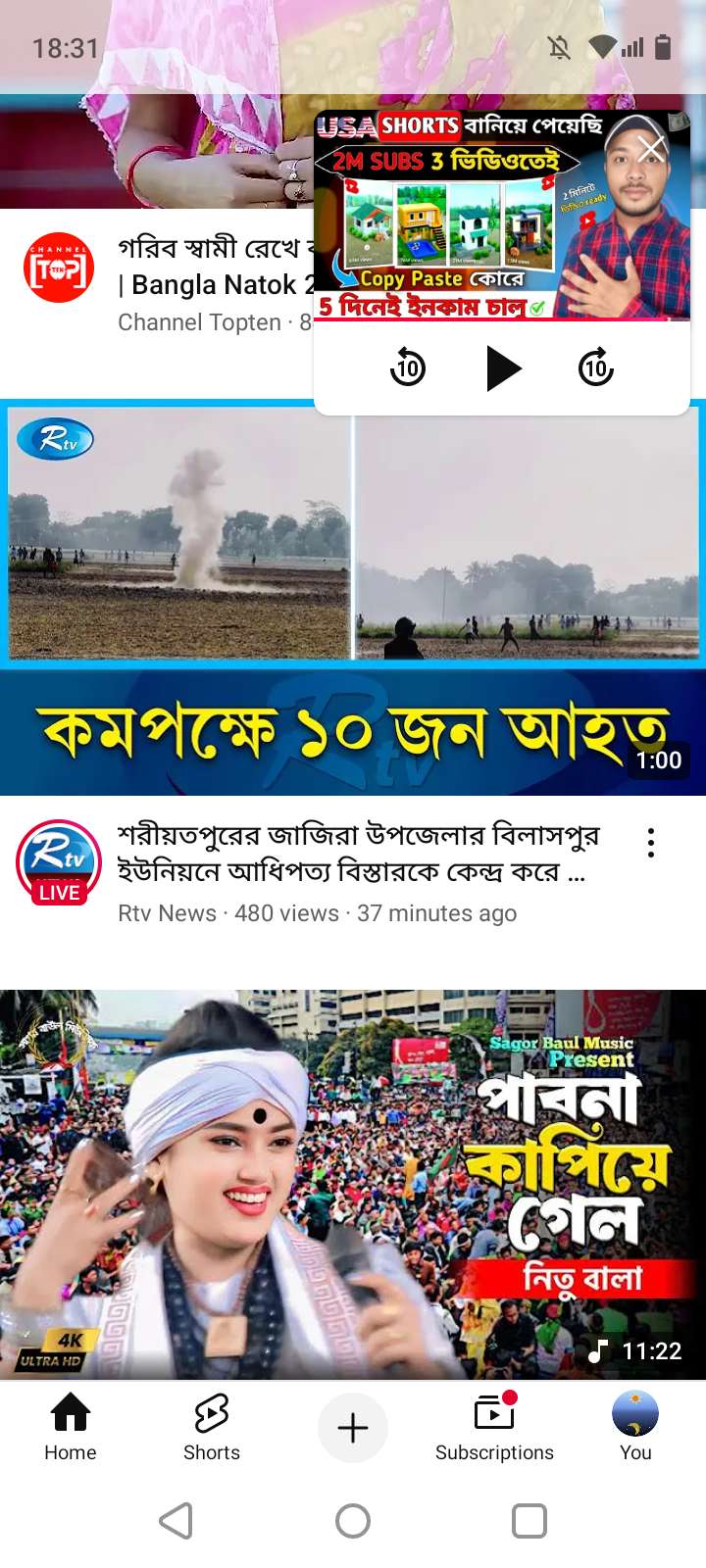Open the Sagor Baul Music video
The height and width of the screenshot is (1568, 706).
(353, 1184)
